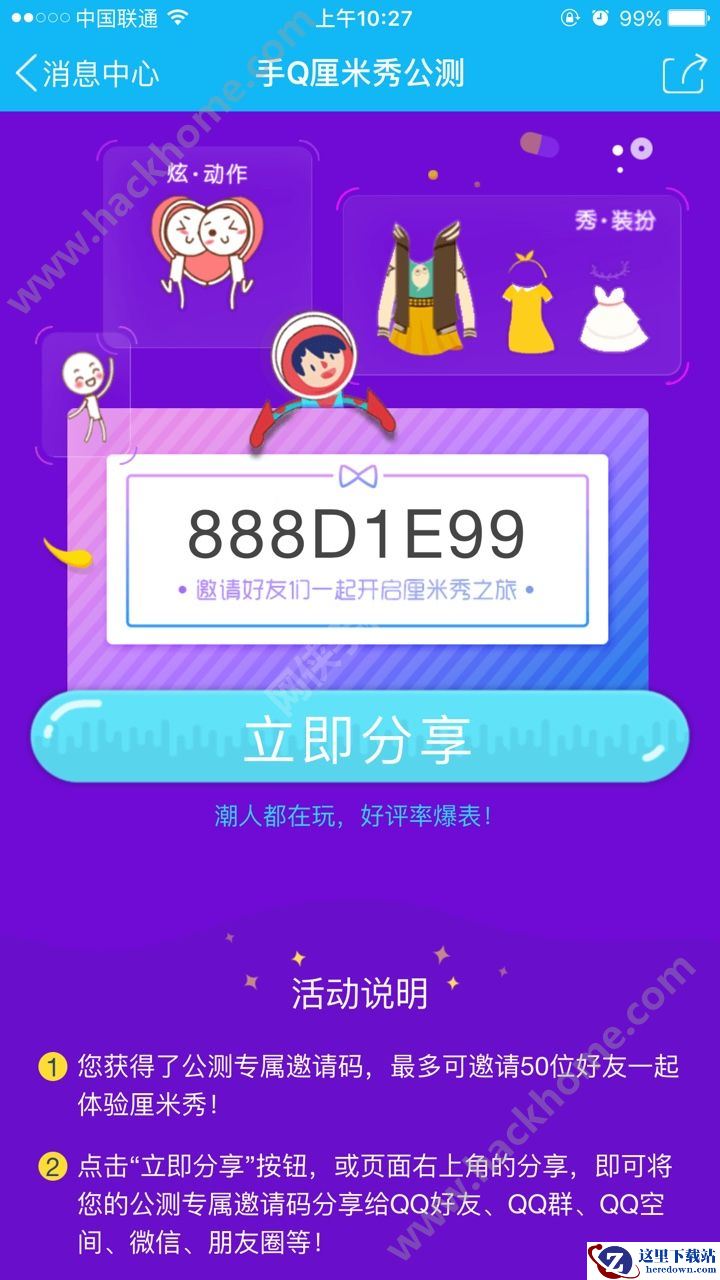Screen dimensions: 720x1280
Task: Open the share icon in the top bar
Action: coord(684,74)
